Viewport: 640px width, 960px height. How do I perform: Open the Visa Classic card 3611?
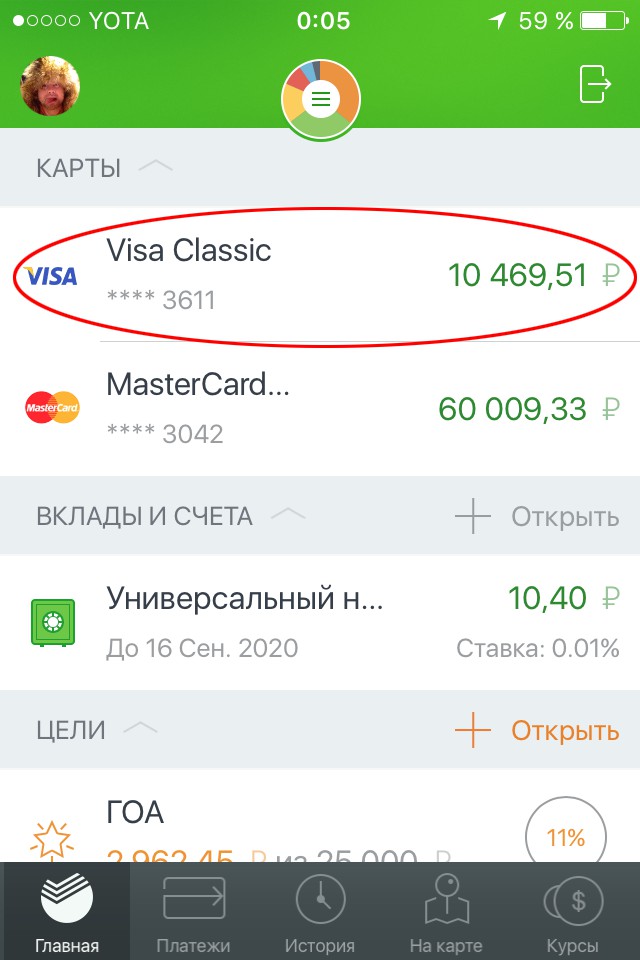320,274
